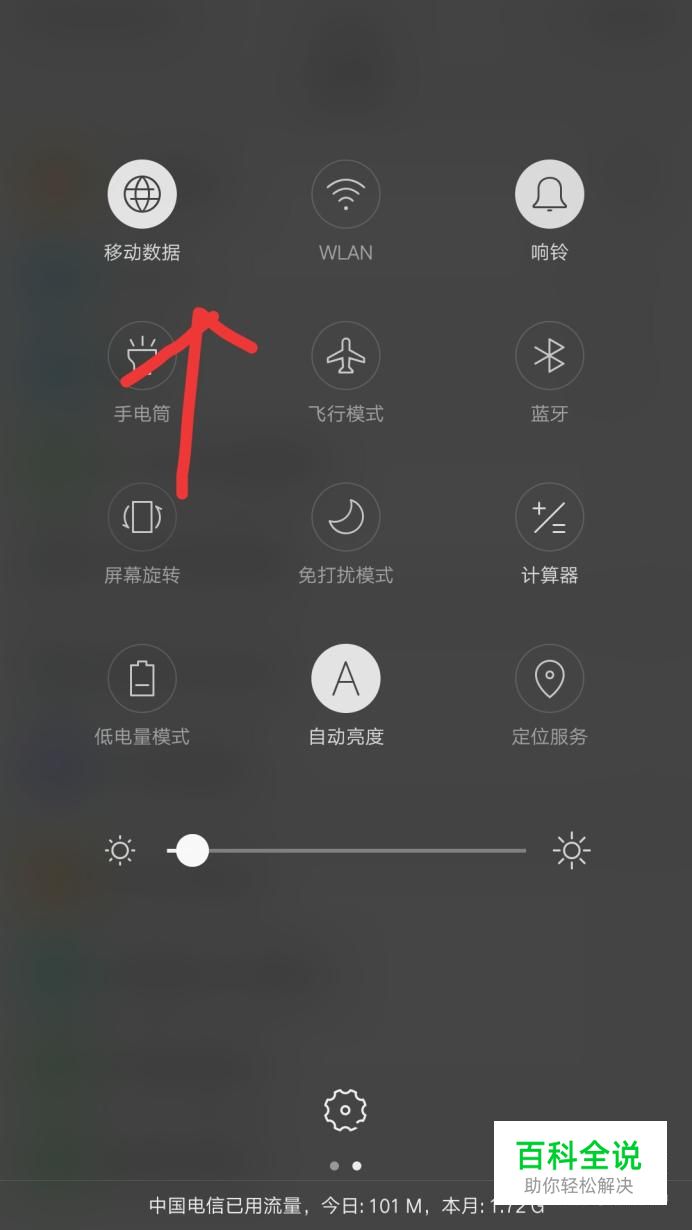Disable 自动亮度 auto brightness
Viewport: 692px width, 1230px height.
click(346, 679)
